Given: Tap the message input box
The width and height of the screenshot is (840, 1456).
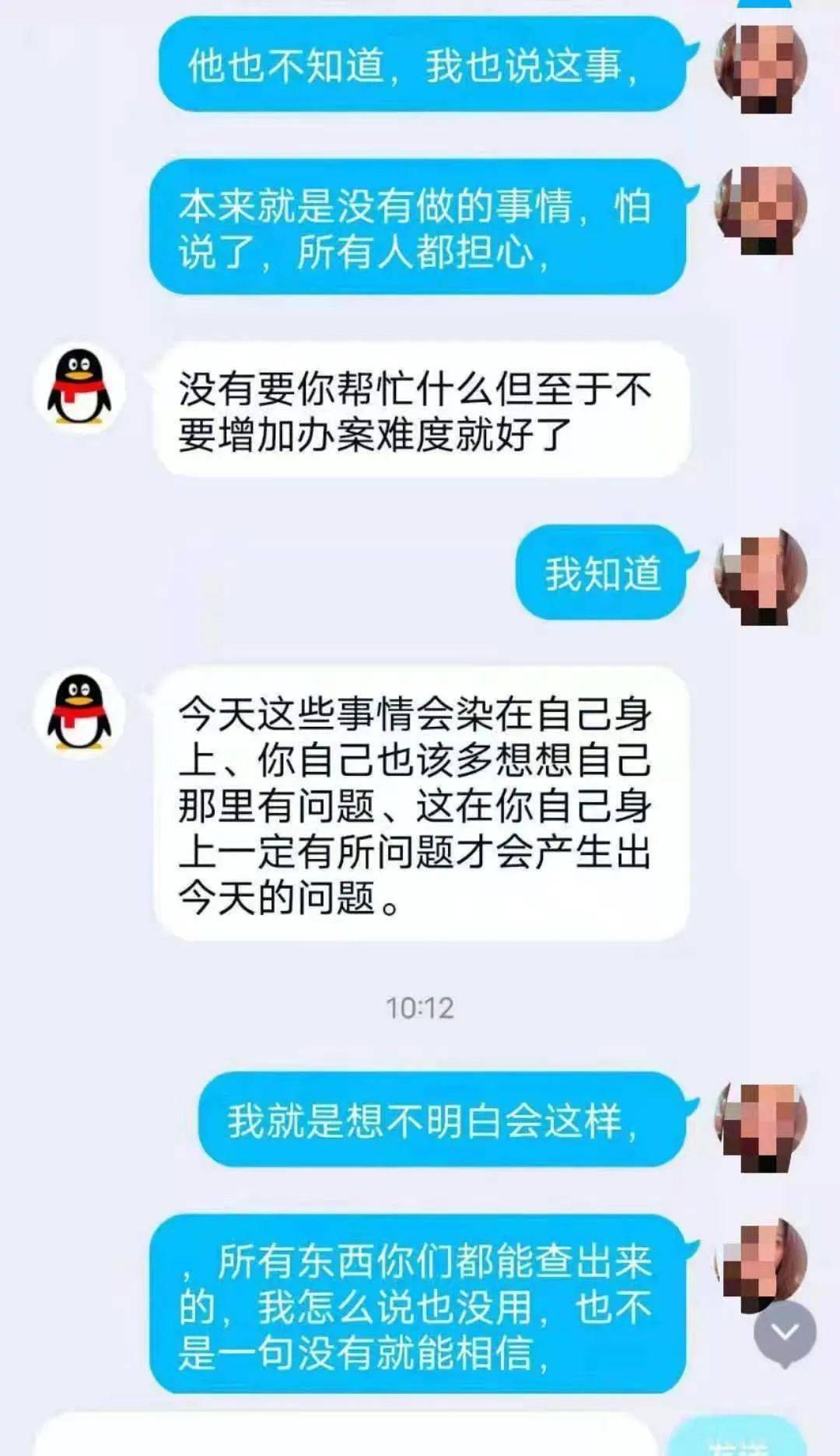Looking at the screenshot, I should pyautogui.click(x=342, y=1438).
